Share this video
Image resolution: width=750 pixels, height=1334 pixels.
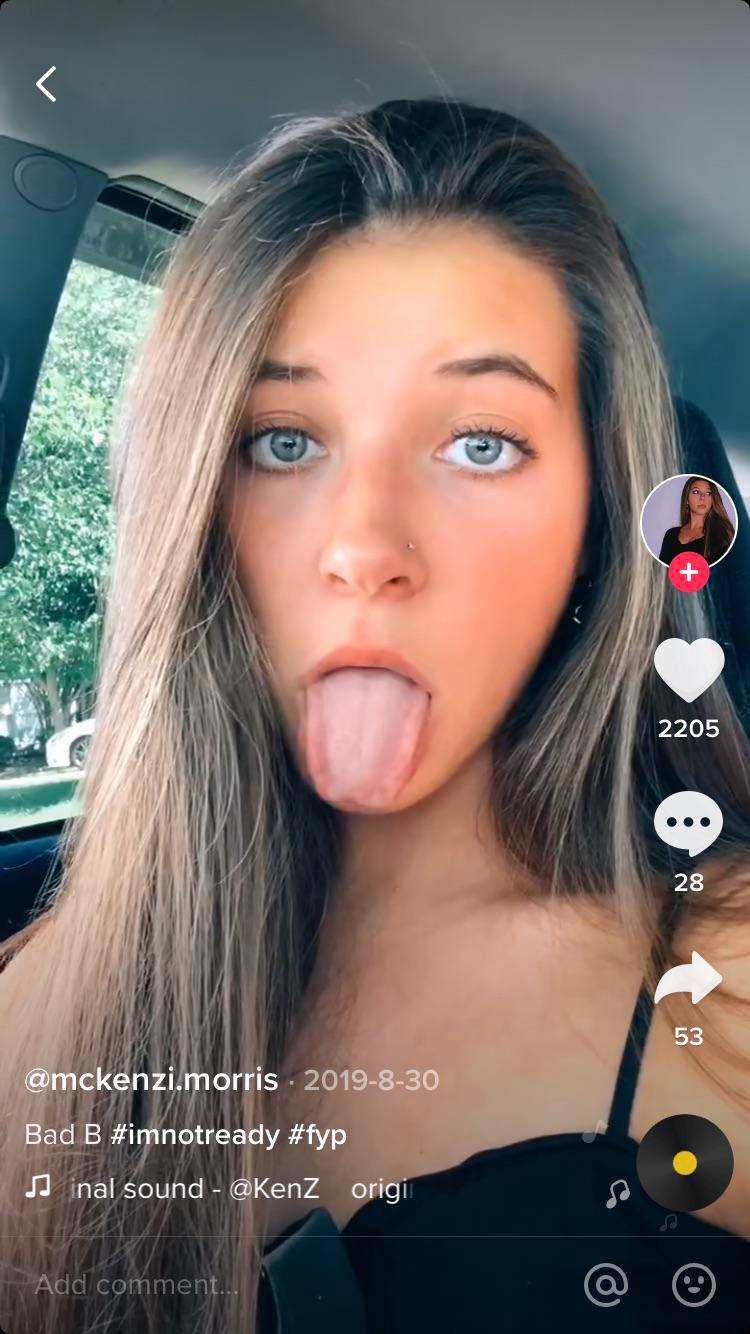coord(688,978)
